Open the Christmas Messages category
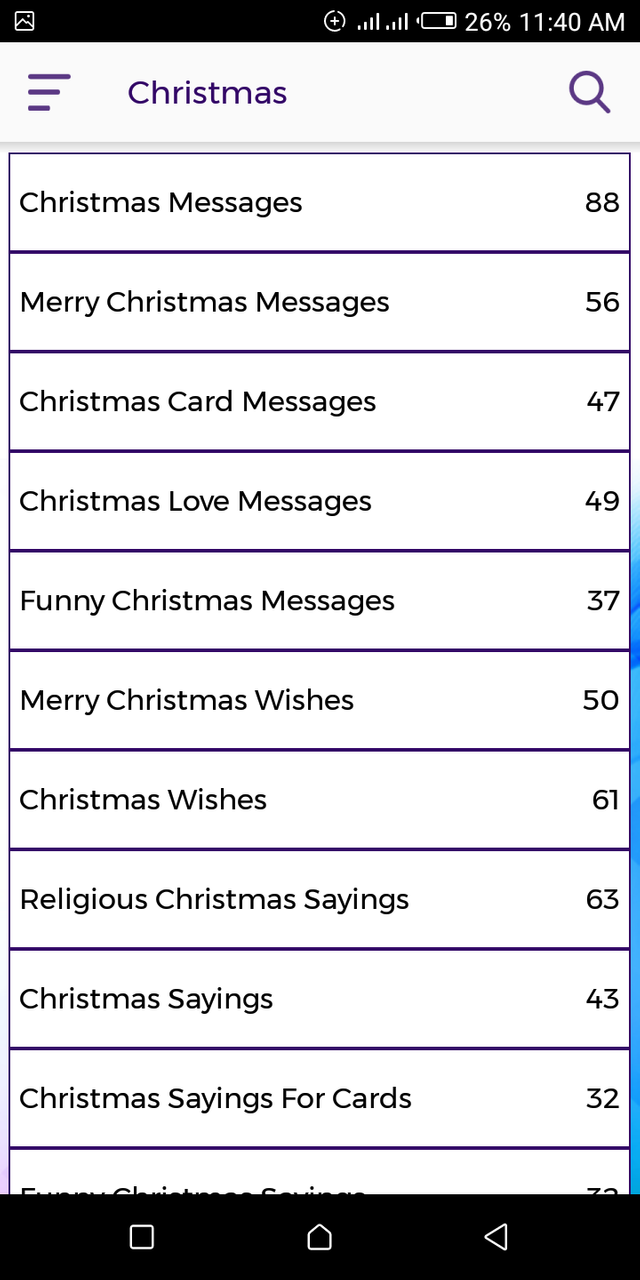This screenshot has height=1280, width=640. [320, 202]
